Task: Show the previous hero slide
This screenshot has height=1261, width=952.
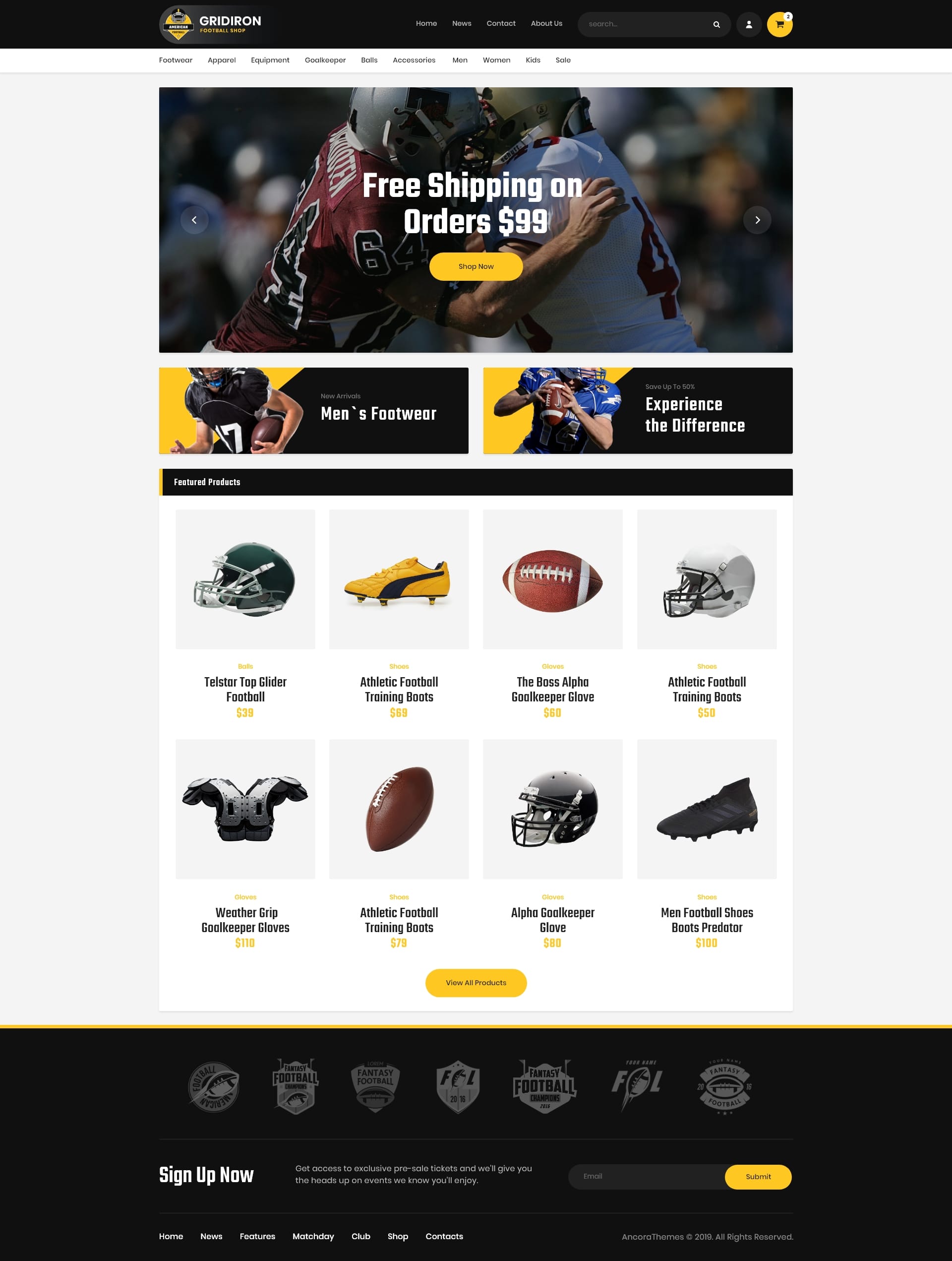Action: click(x=194, y=220)
